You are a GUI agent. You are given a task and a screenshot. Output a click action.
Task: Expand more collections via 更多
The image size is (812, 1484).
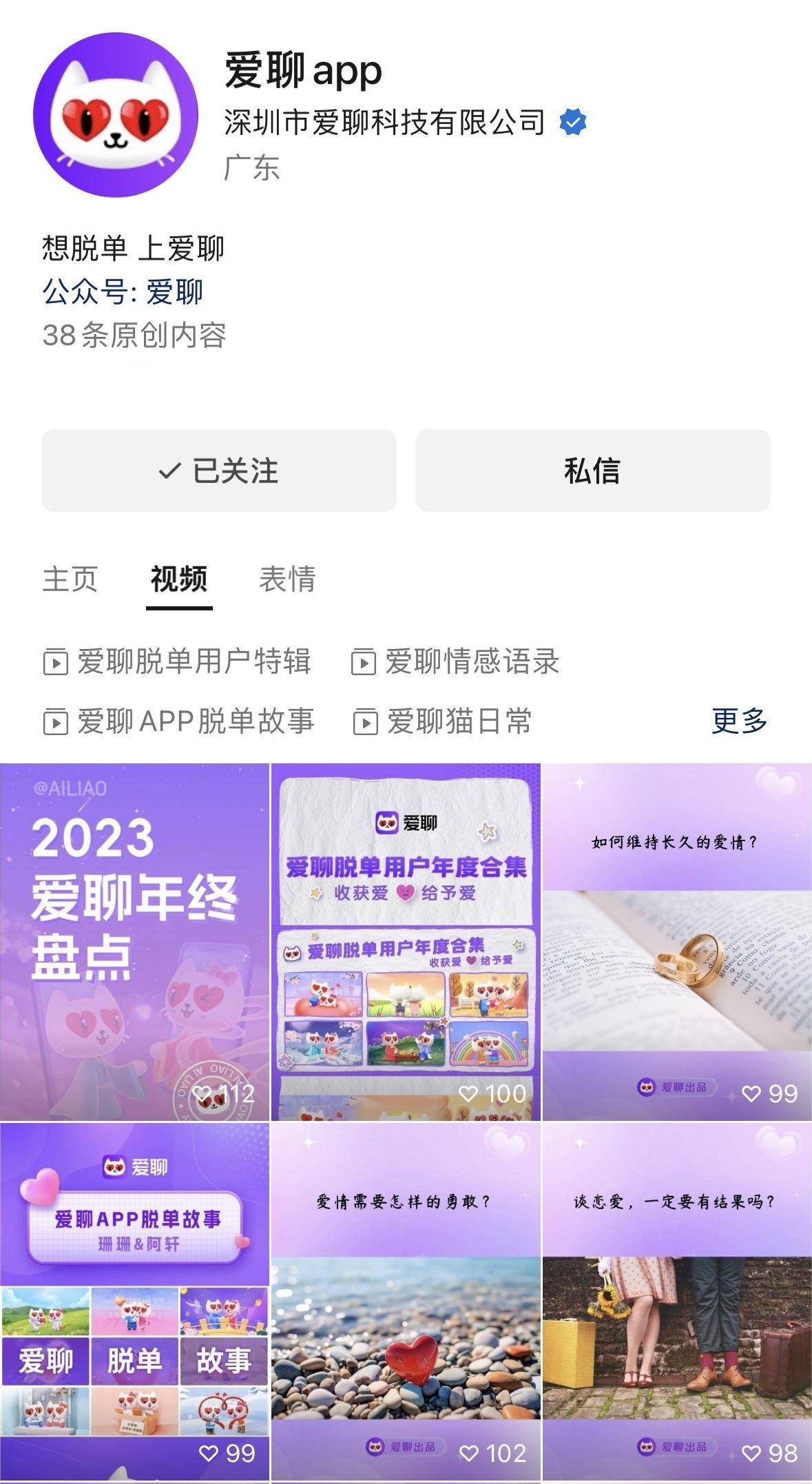coord(739,722)
